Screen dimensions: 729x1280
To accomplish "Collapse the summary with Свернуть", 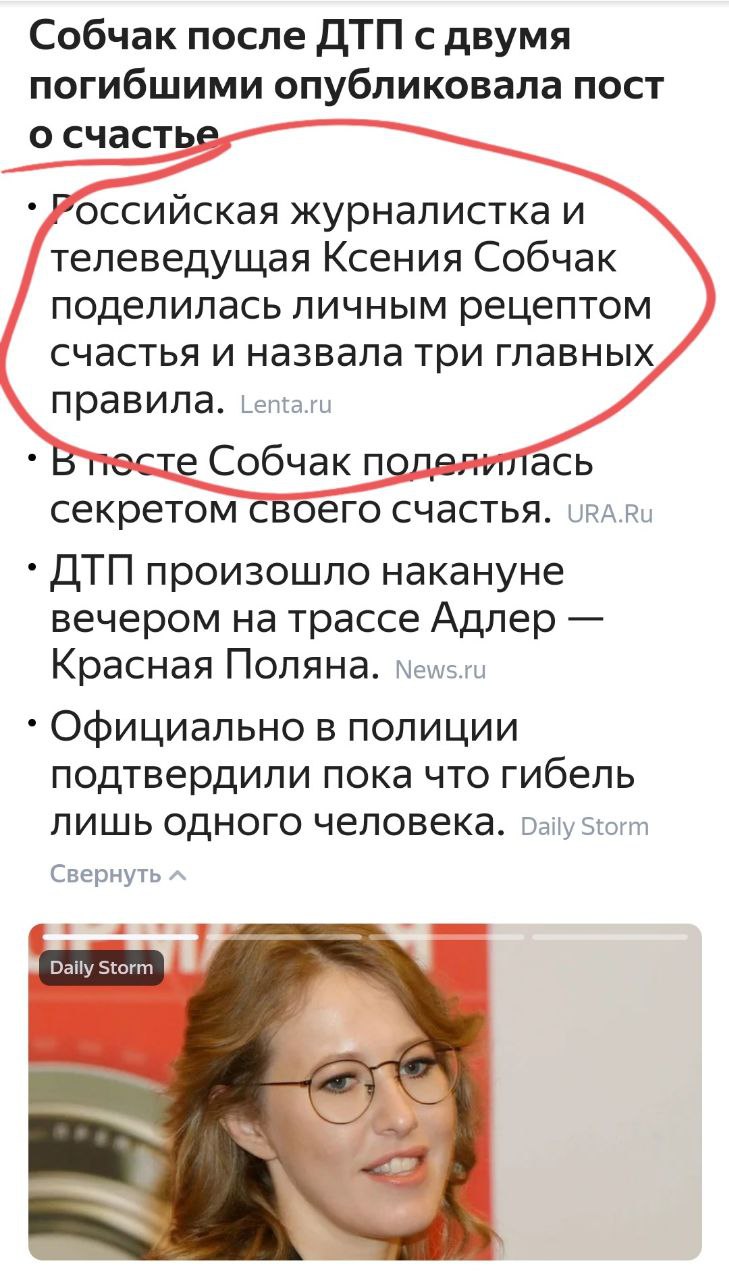I will [118, 874].
